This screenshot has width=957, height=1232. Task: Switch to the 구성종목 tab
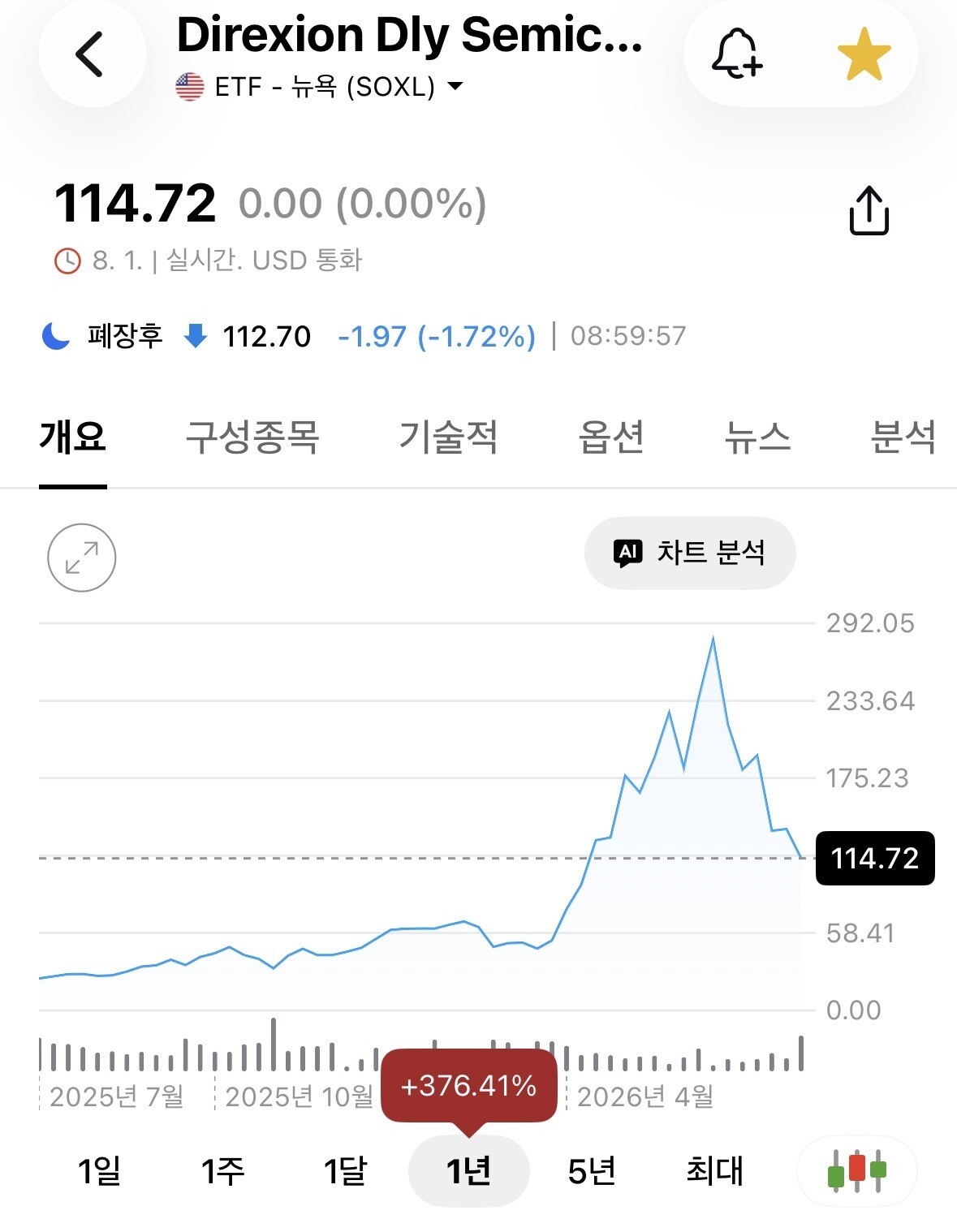[x=252, y=437]
